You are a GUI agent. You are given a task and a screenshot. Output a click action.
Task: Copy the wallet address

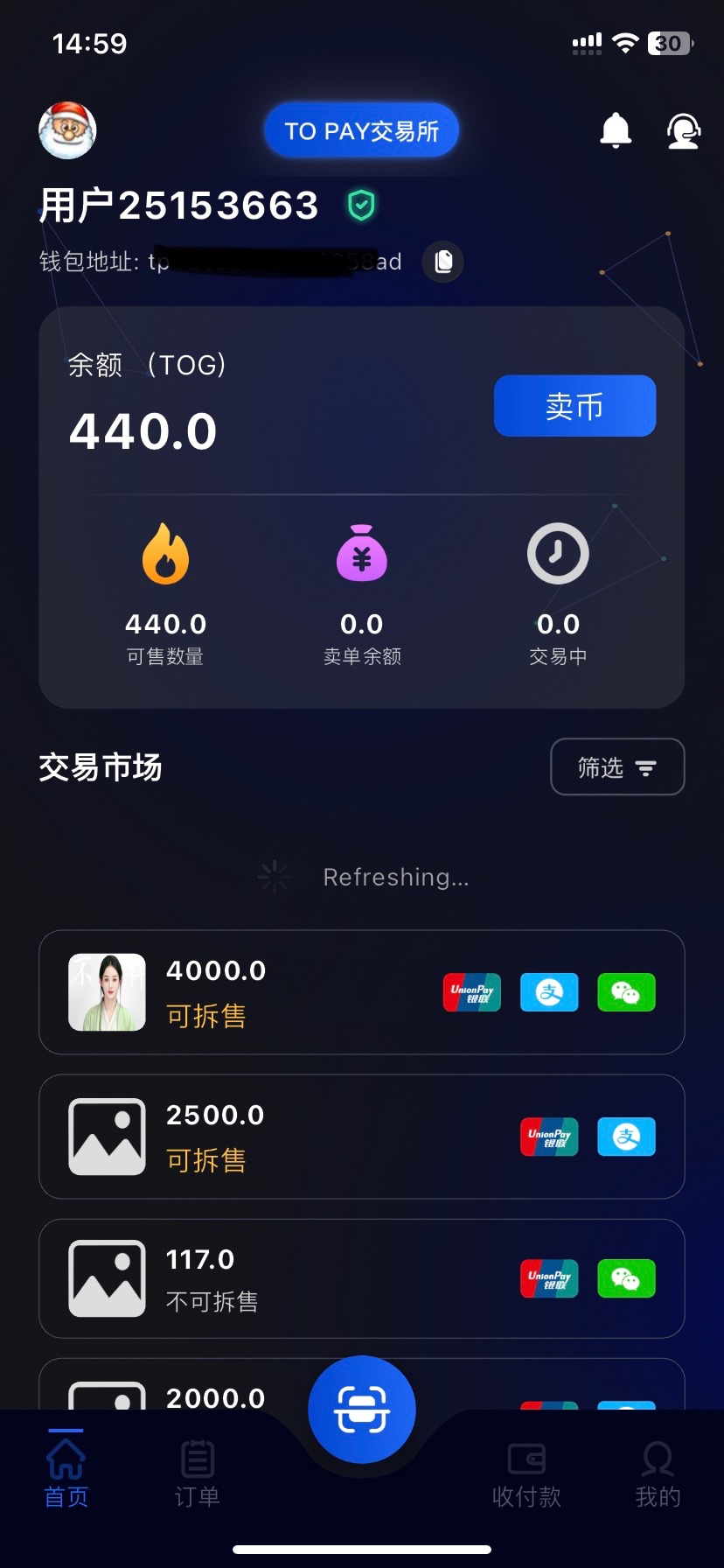443,261
